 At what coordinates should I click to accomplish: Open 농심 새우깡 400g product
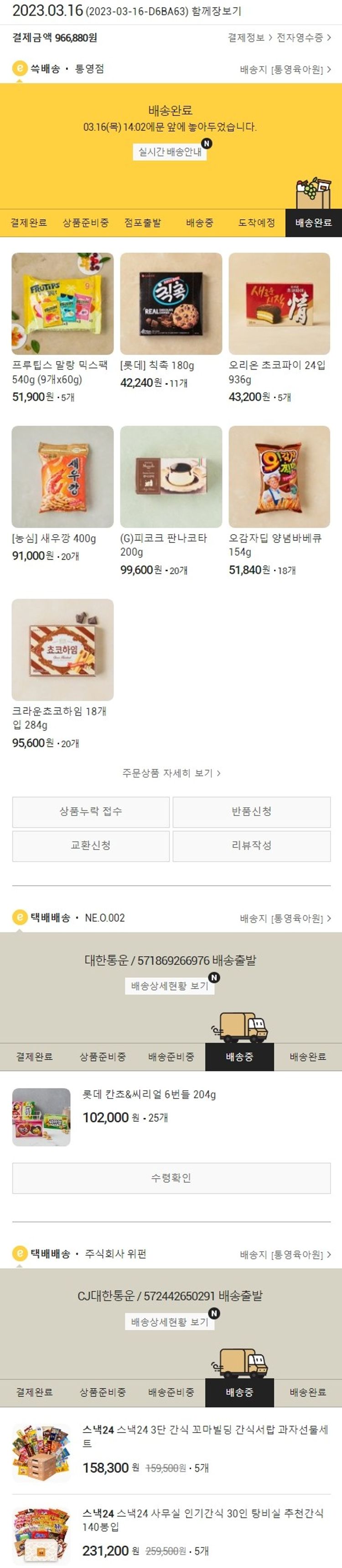tap(62, 477)
